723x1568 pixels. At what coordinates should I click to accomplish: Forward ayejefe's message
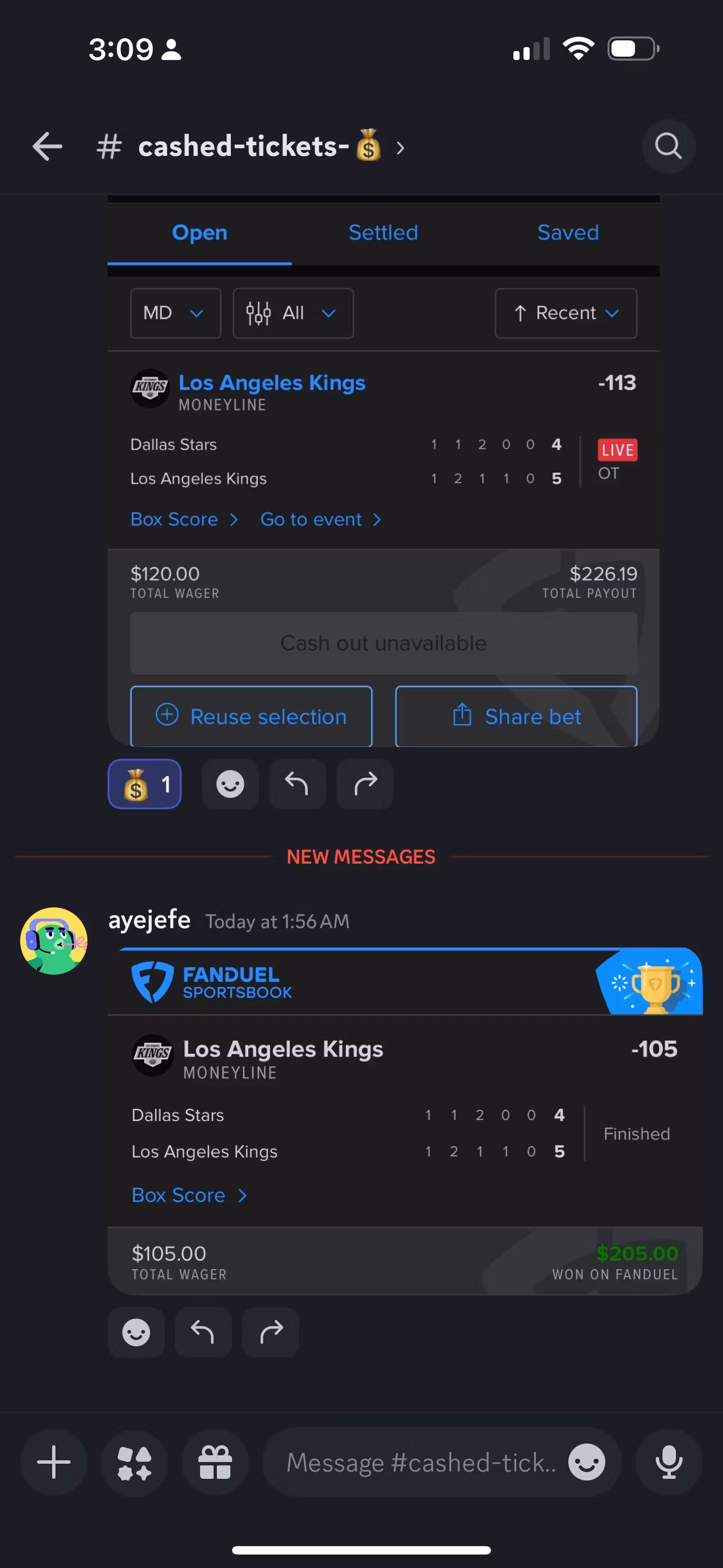point(270,1332)
